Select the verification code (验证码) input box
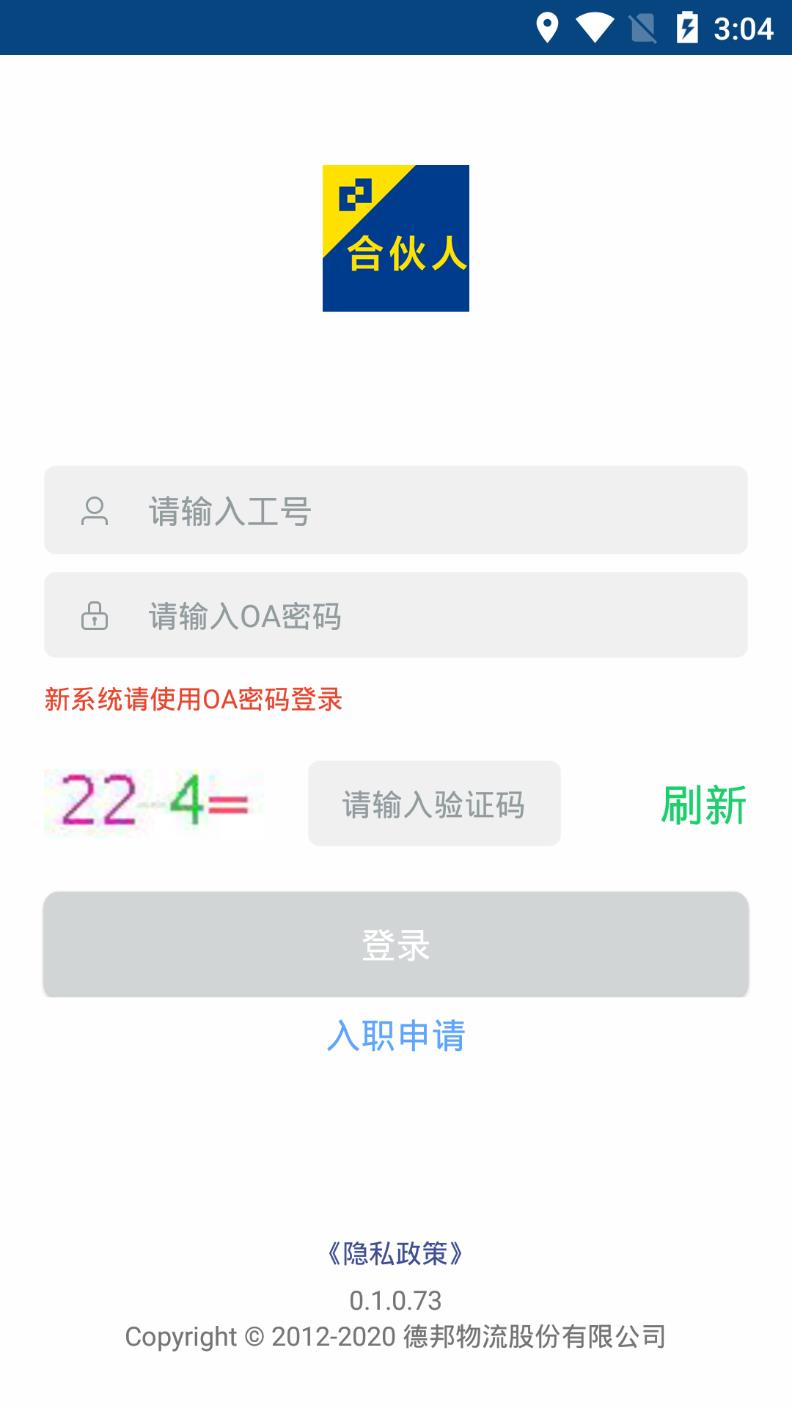This screenshot has height=1408, width=792. tap(434, 804)
